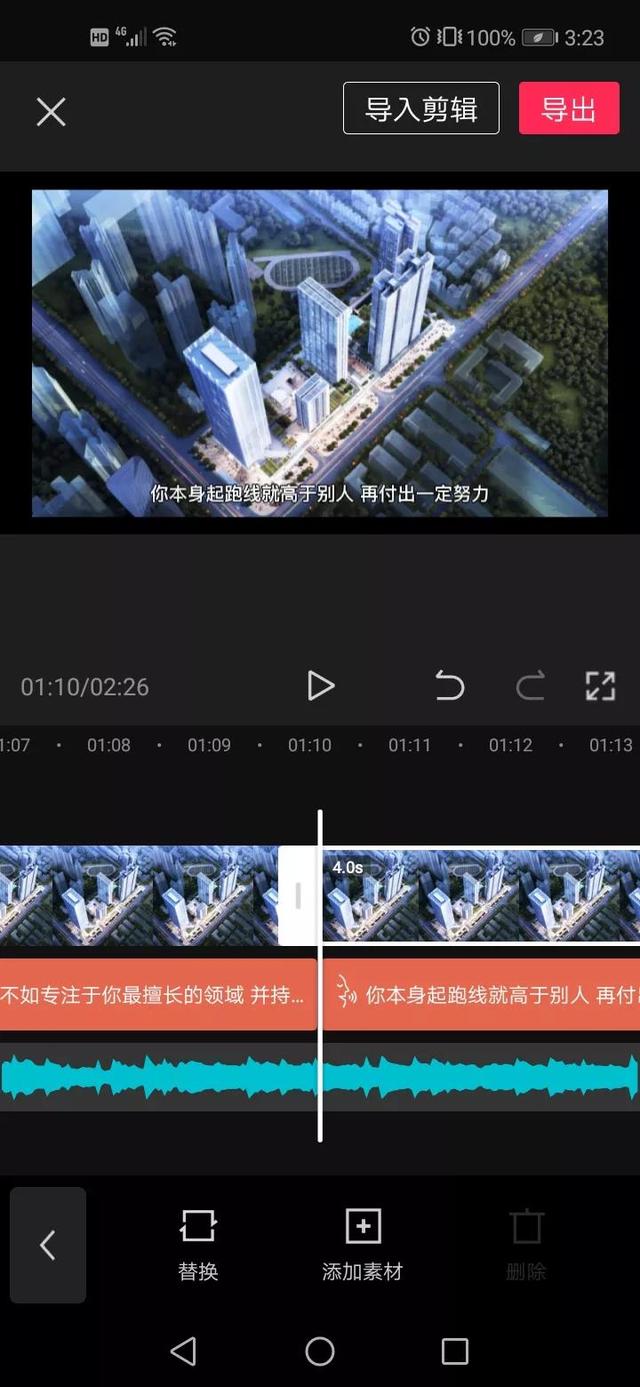
Task: Close the editor with the X icon
Action: pyautogui.click(x=51, y=111)
